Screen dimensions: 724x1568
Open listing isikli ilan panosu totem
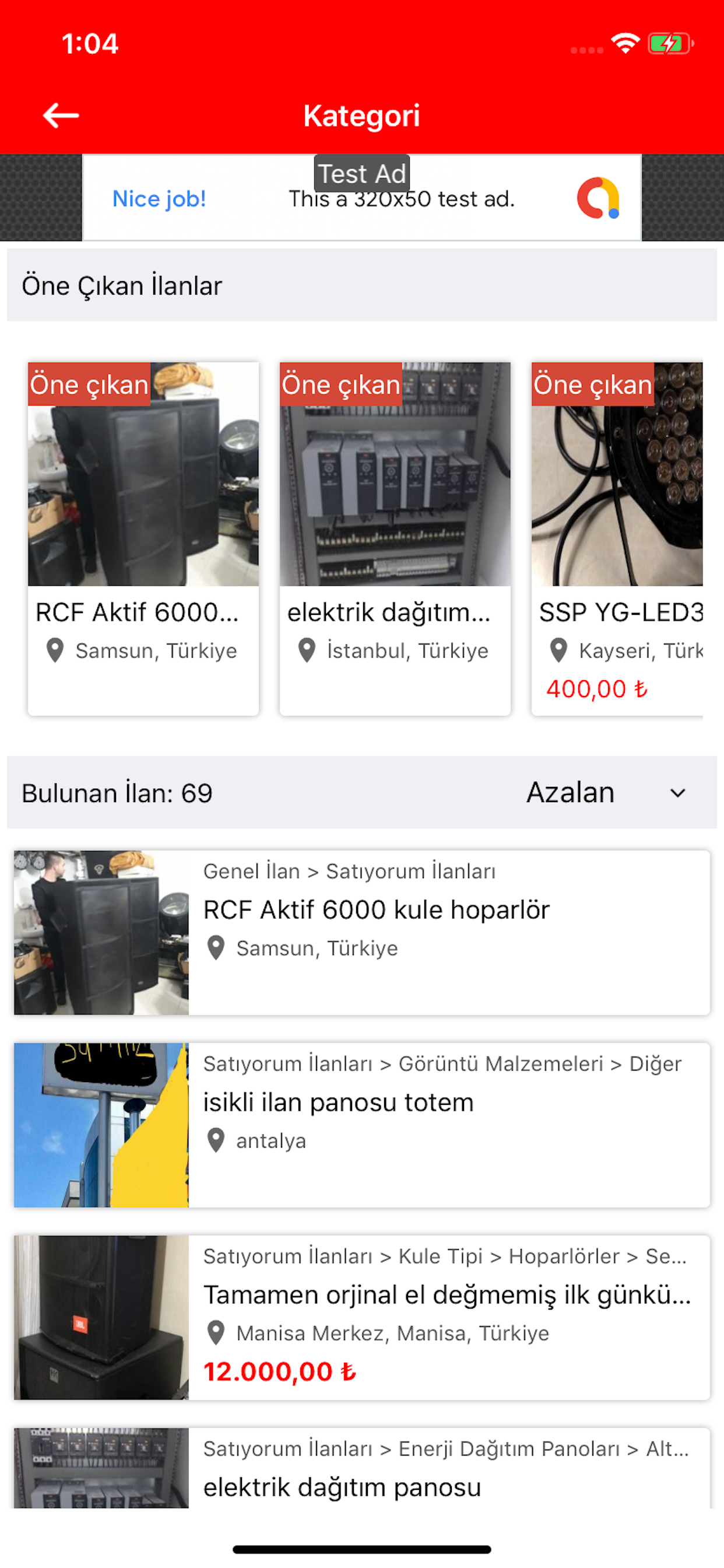pos(361,1124)
